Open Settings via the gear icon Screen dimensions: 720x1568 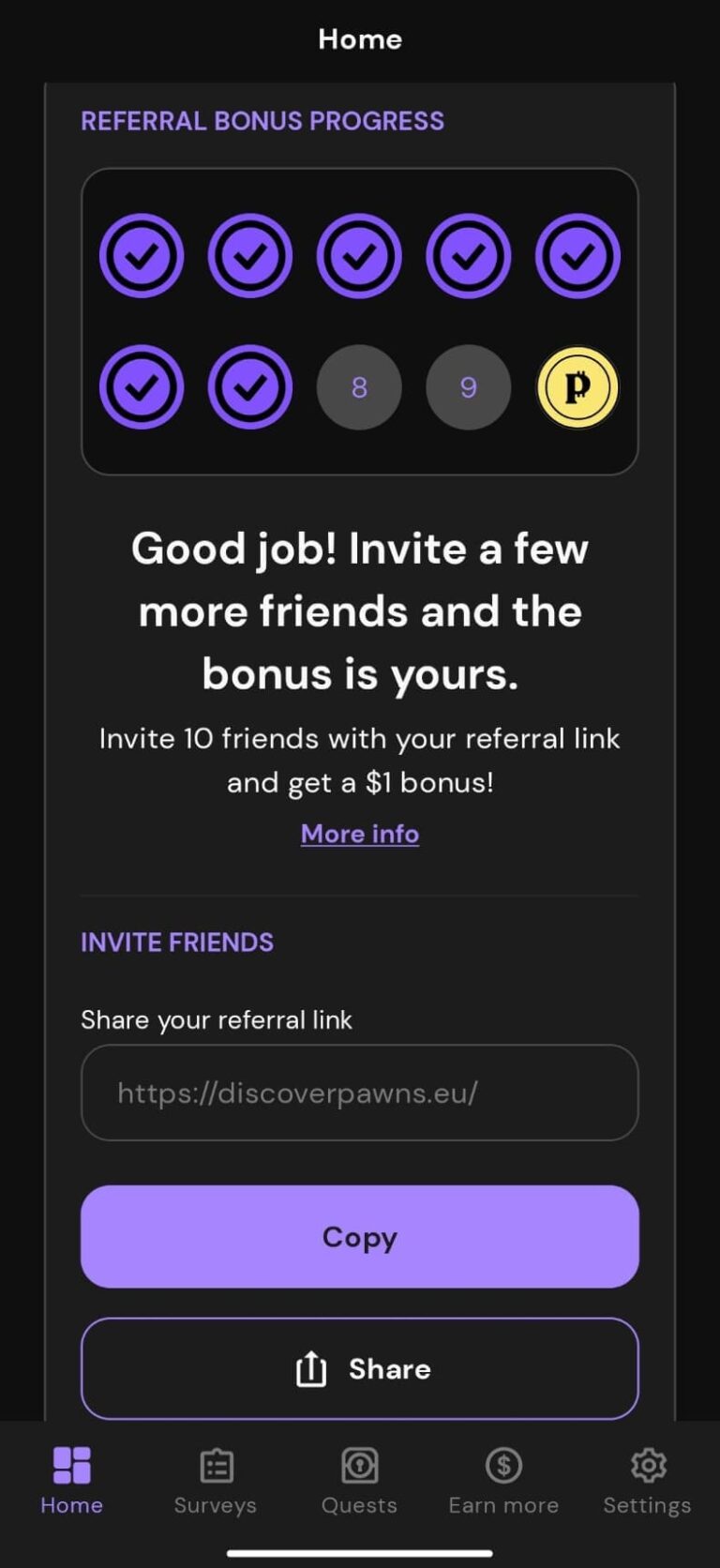(x=647, y=1465)
